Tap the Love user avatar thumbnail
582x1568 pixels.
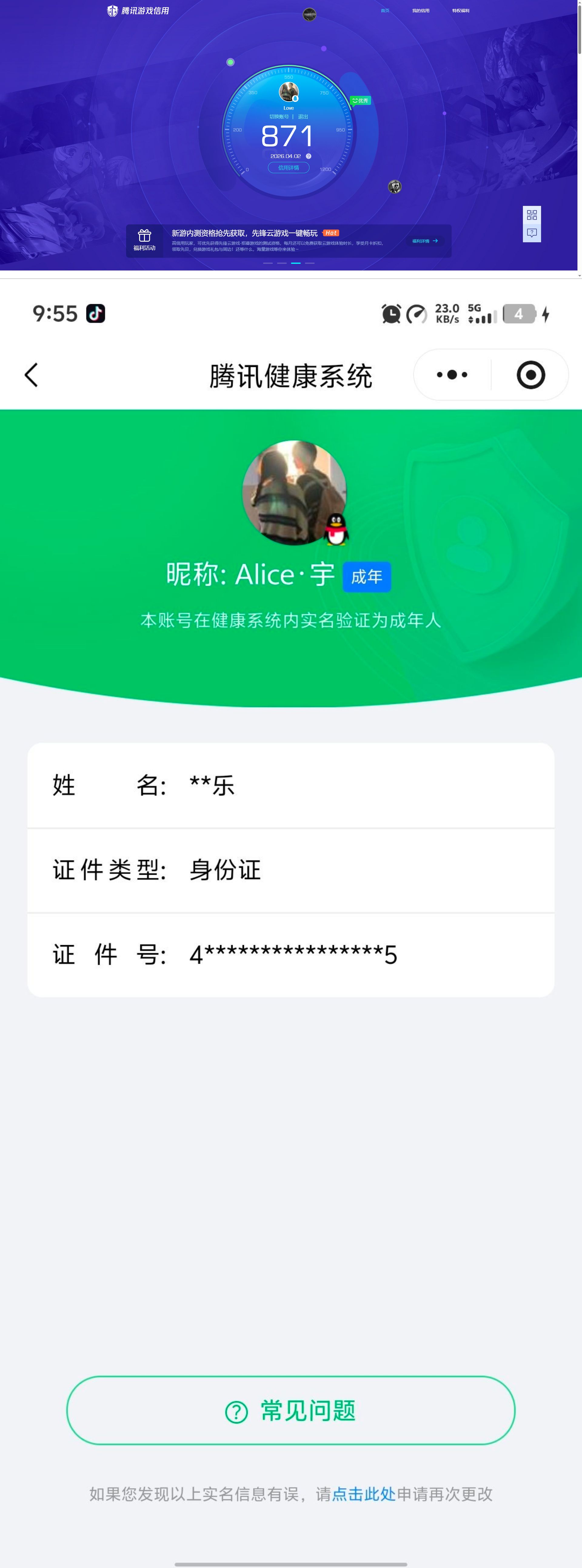pyautogui.click(x=289, y=91)
